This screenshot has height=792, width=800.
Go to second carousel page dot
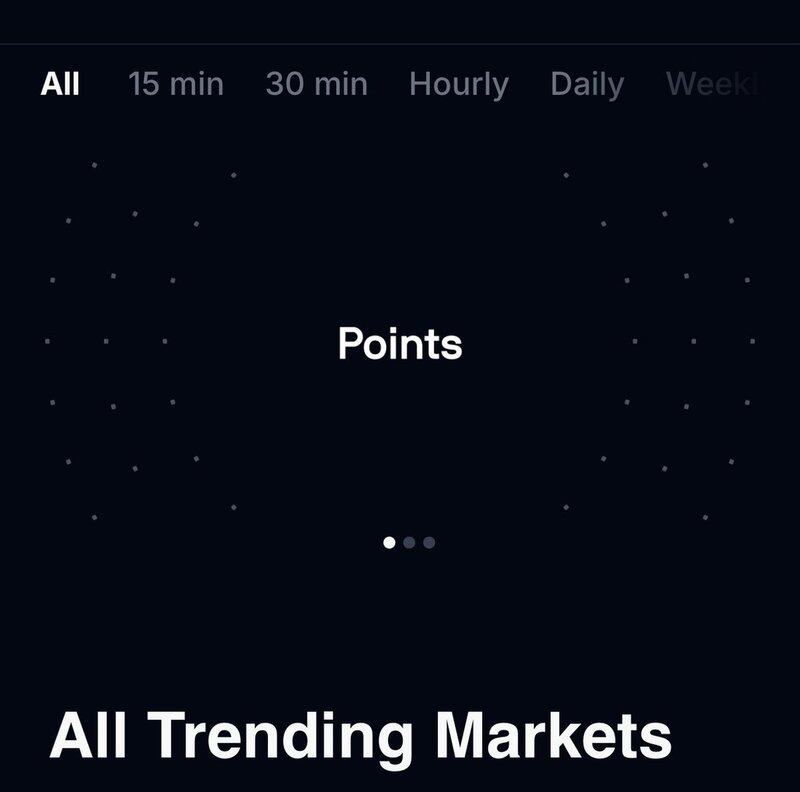(x=409, y=543)
